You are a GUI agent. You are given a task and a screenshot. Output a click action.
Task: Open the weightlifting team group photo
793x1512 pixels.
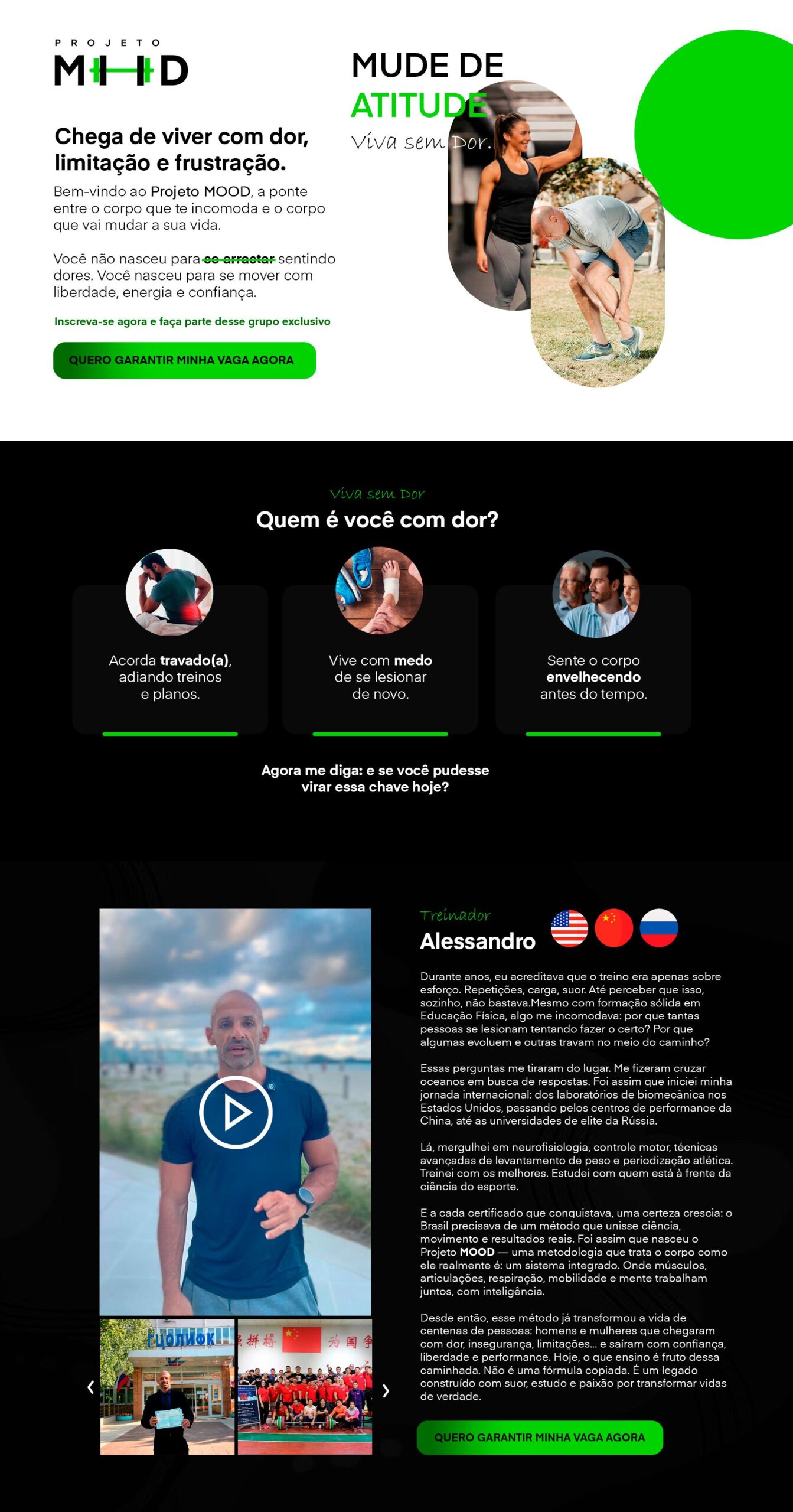pos(305,1386)
